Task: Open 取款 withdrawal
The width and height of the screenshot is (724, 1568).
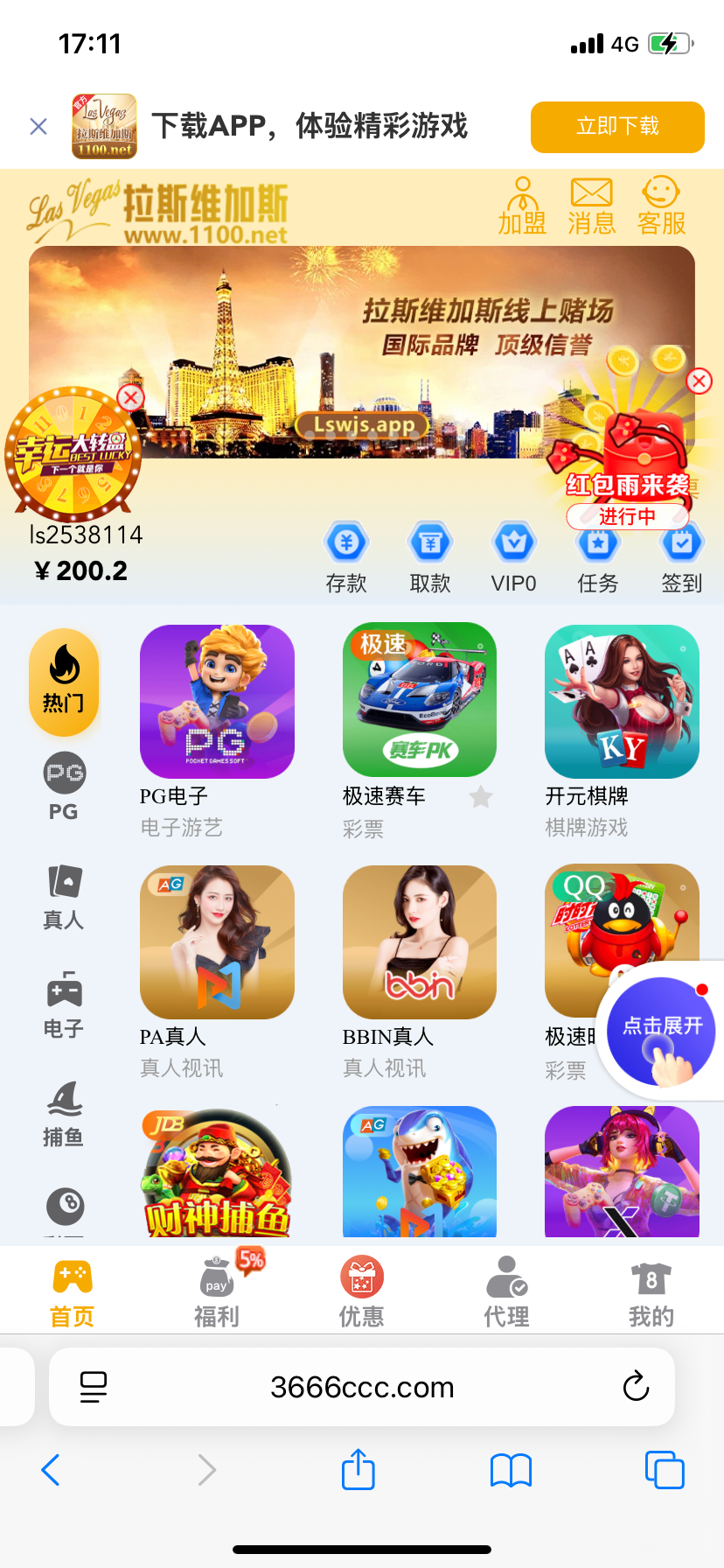Action: [x=430, y=557]
